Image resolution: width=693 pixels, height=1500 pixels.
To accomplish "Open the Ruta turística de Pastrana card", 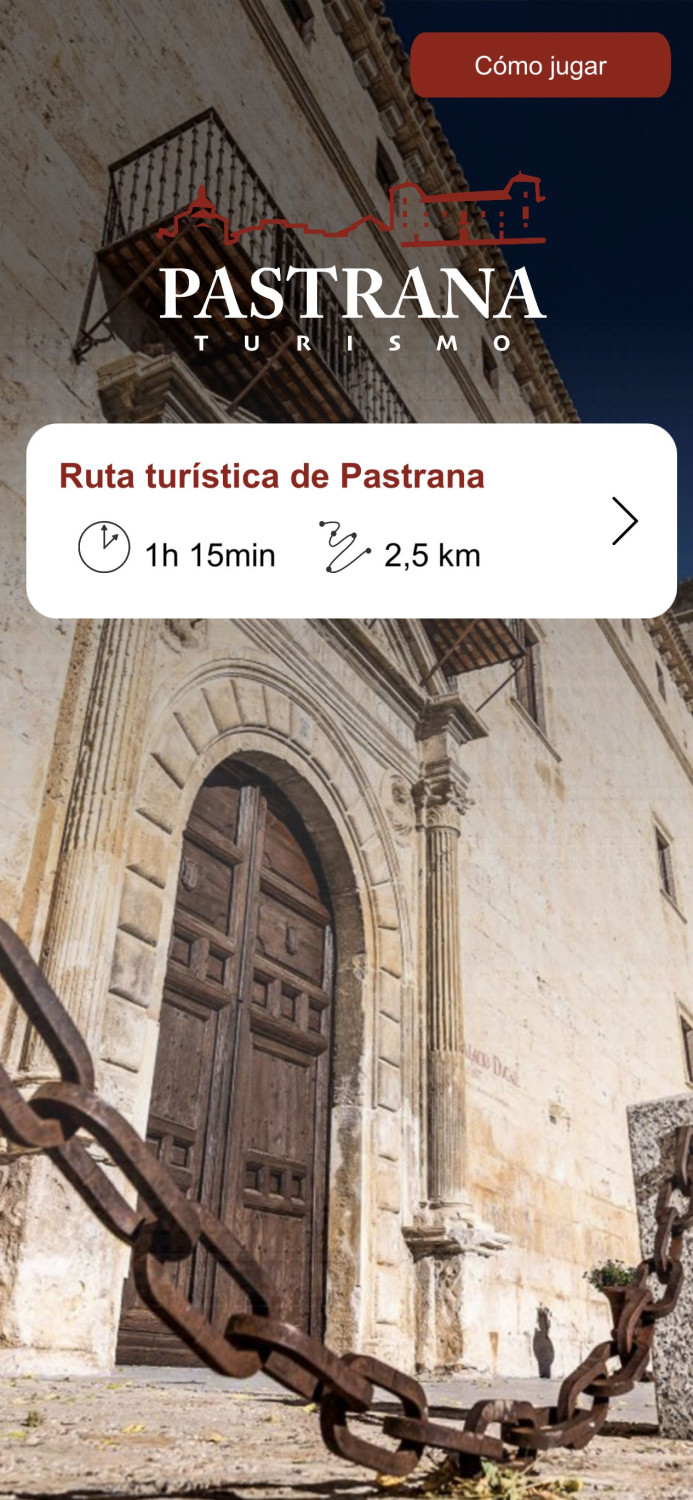I will (351, 520).
